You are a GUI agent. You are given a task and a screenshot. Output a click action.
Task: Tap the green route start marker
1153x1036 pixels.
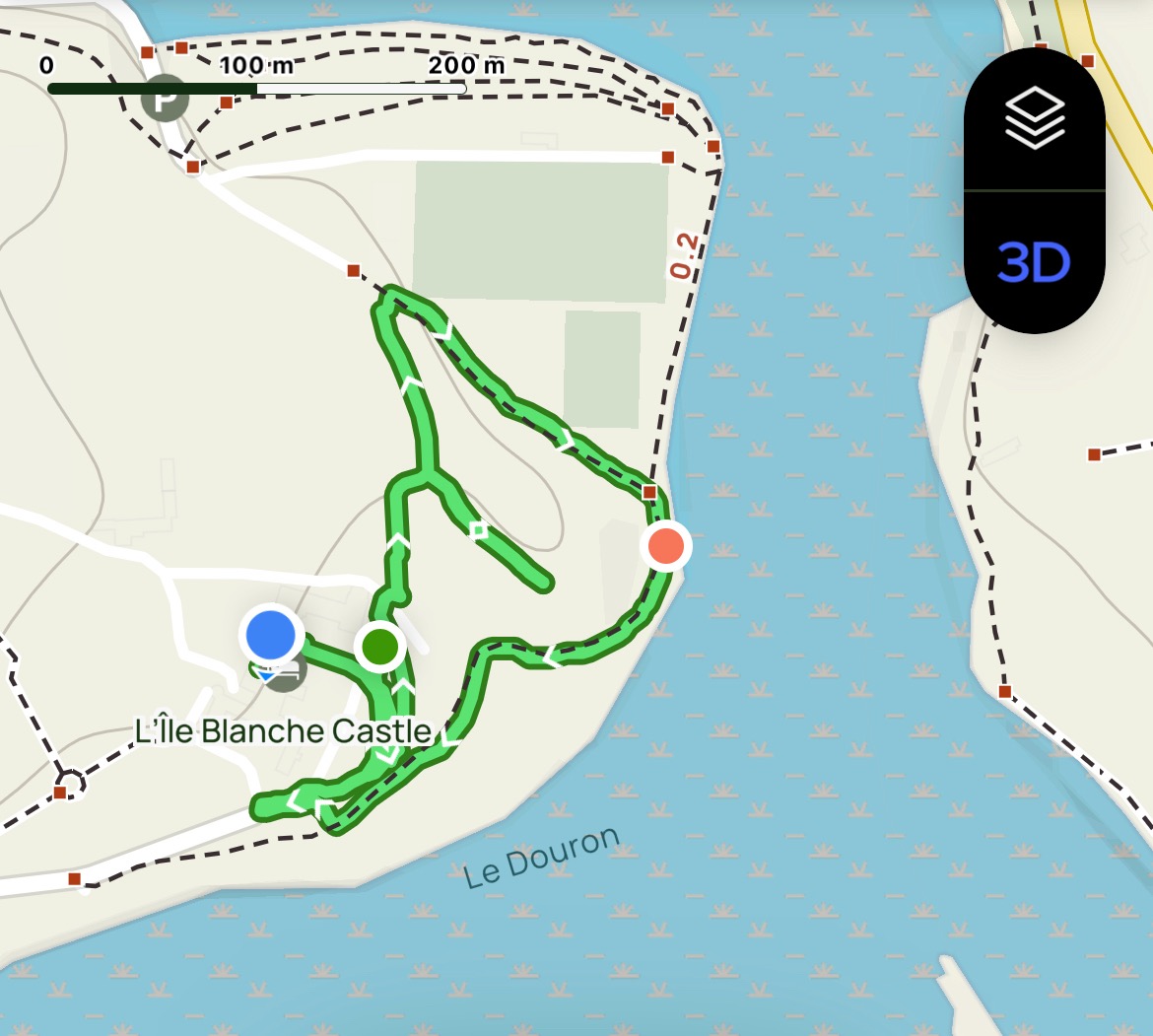tap(379, 648)
